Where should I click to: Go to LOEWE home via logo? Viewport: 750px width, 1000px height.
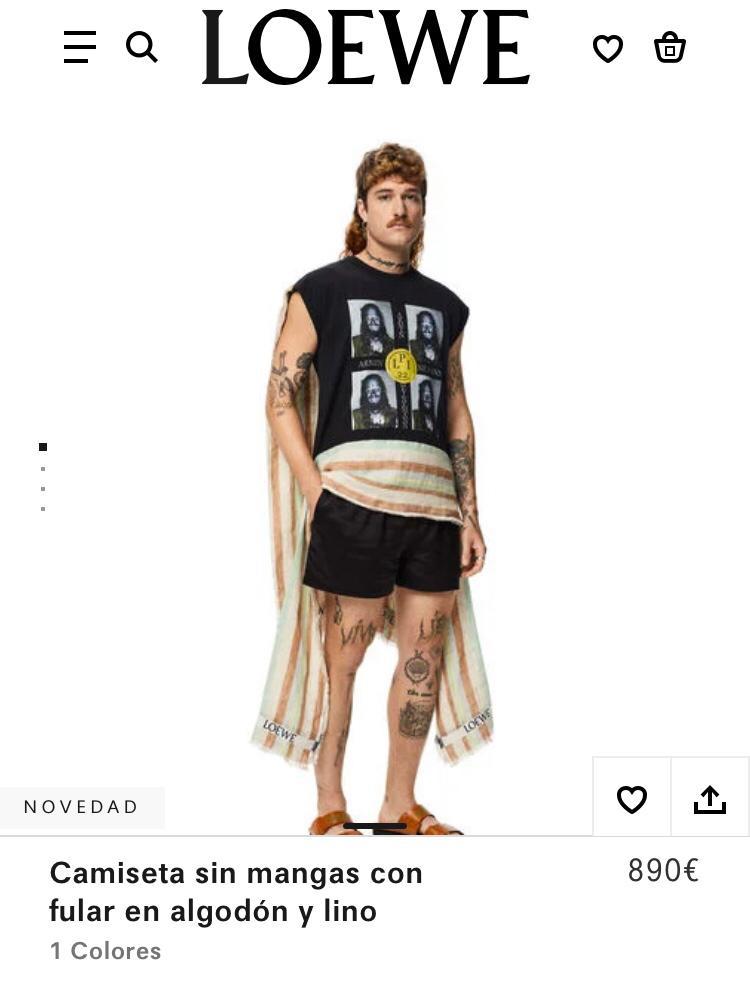click(366, 48)
